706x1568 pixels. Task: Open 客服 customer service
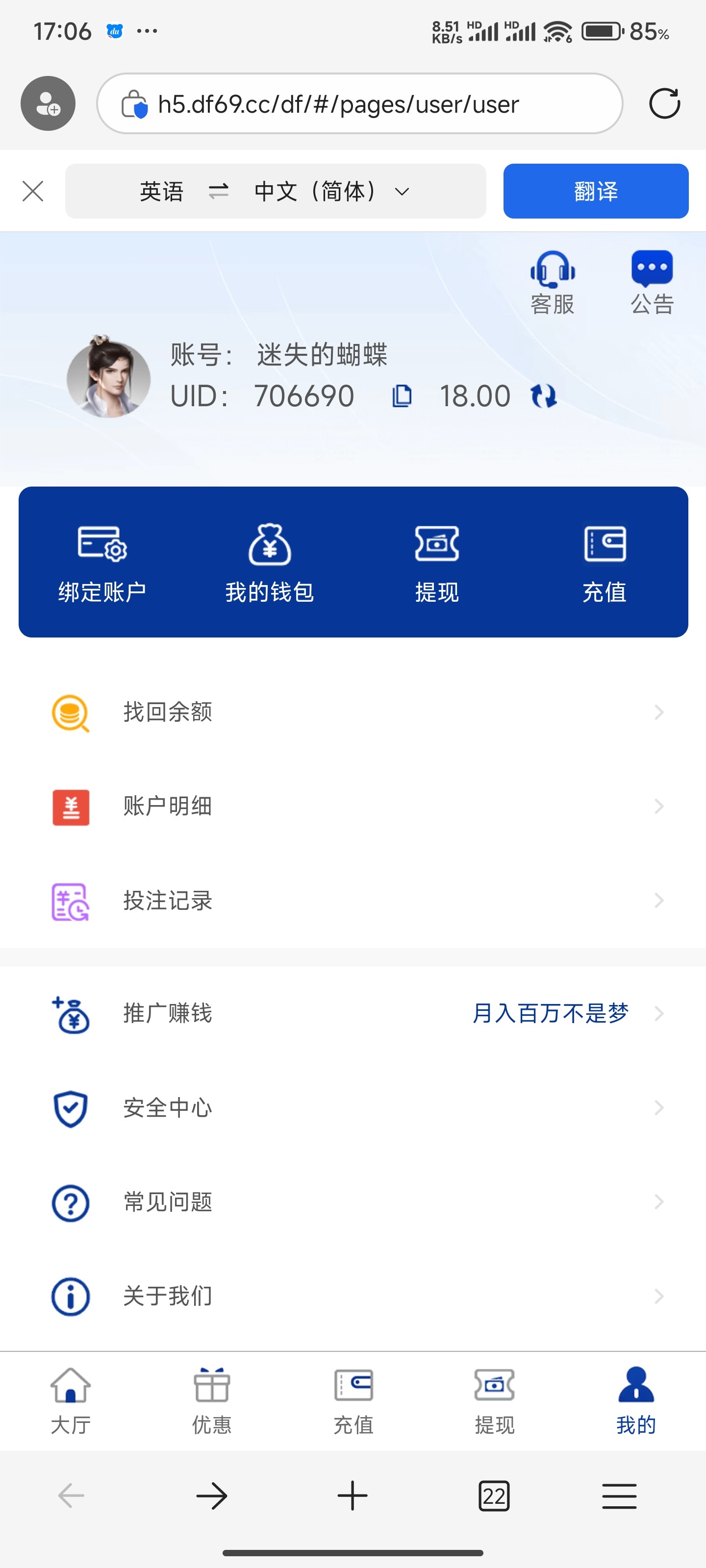tap(552, 282)
